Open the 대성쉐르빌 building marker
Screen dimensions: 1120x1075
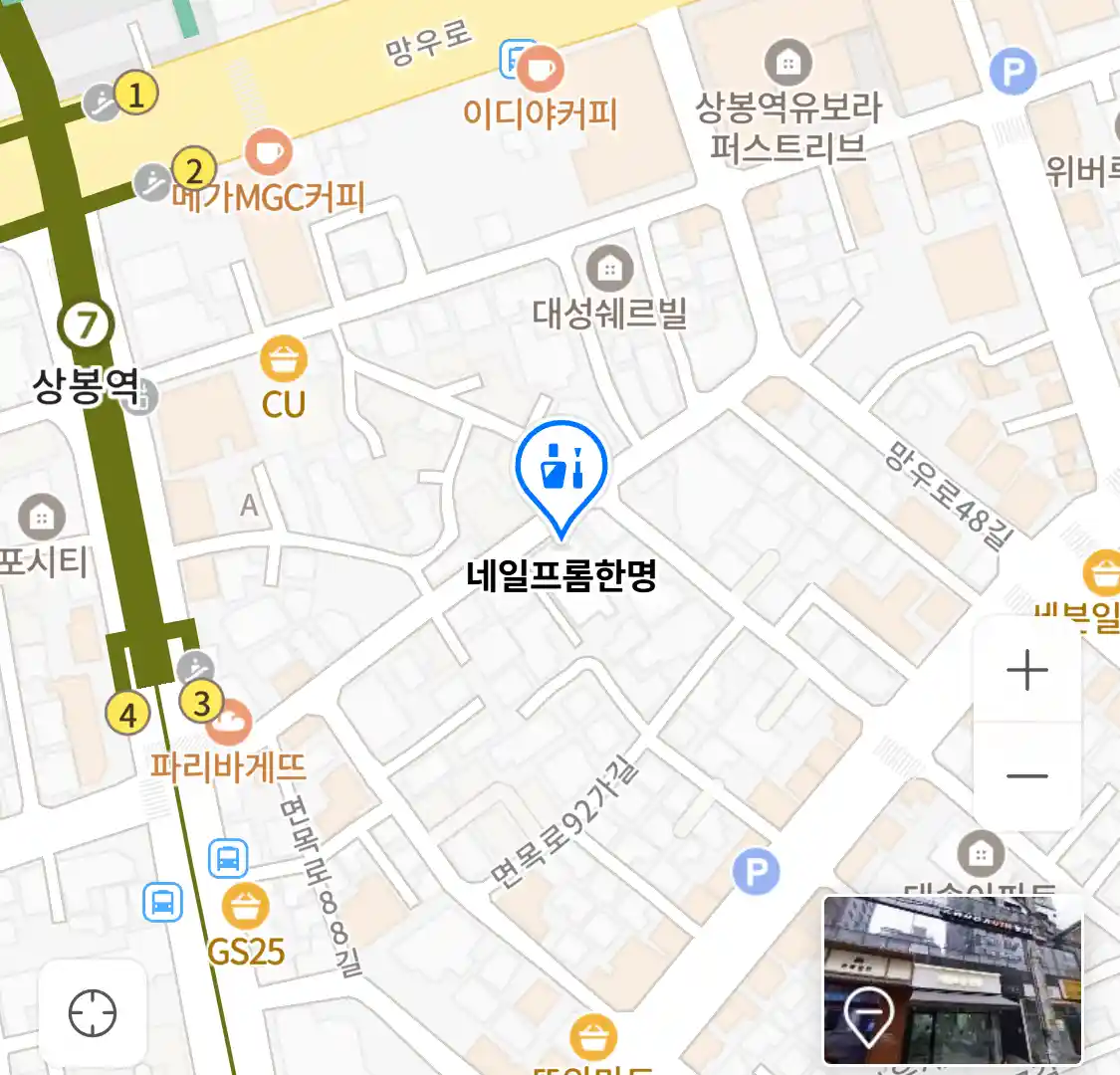click(x=609, y=269)
